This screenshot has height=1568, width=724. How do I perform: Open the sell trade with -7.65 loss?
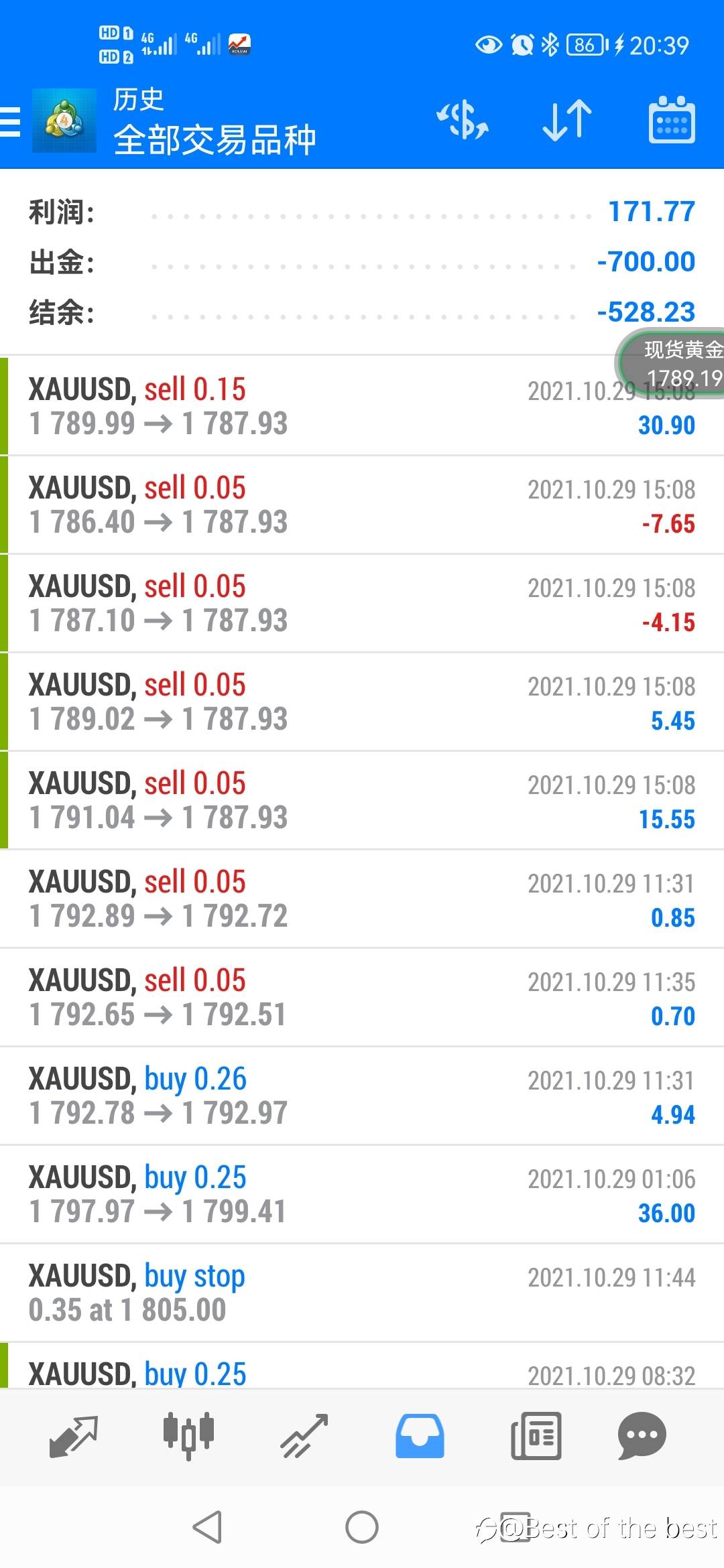[x=362, y=505]
